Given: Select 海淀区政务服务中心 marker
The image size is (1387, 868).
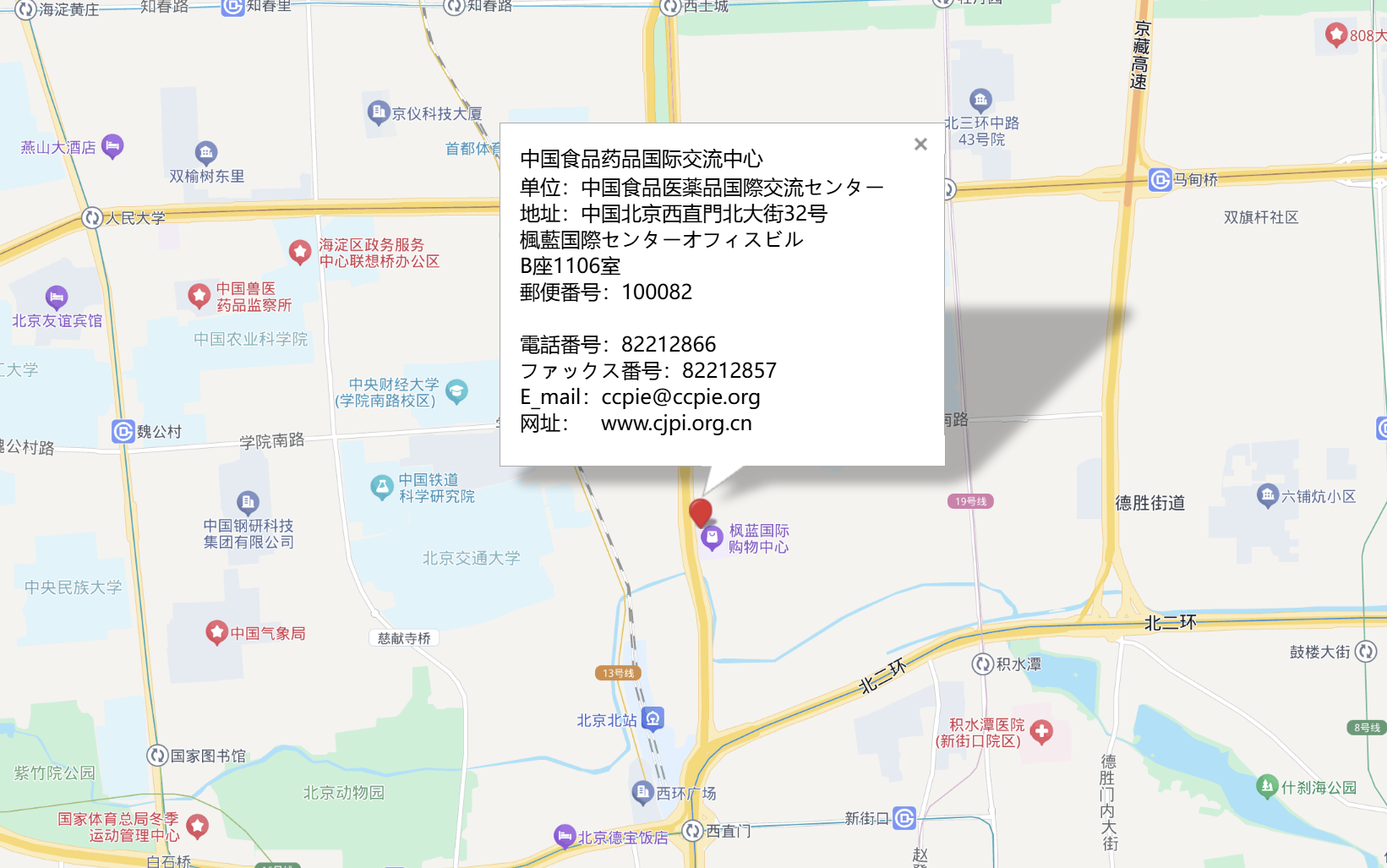Looking at the screenshot, I should click(x=300, y=252).
